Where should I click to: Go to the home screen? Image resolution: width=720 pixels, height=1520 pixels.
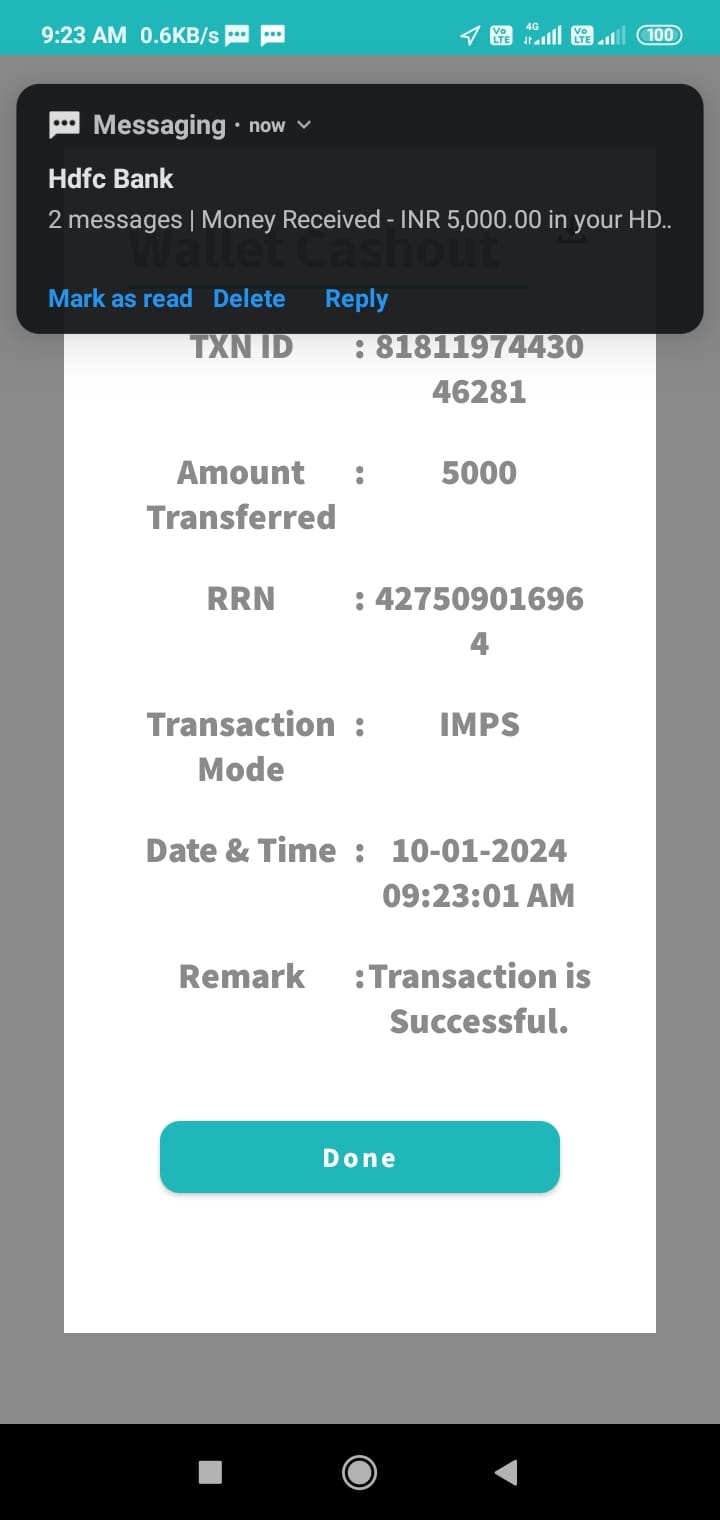point(359,1472)
